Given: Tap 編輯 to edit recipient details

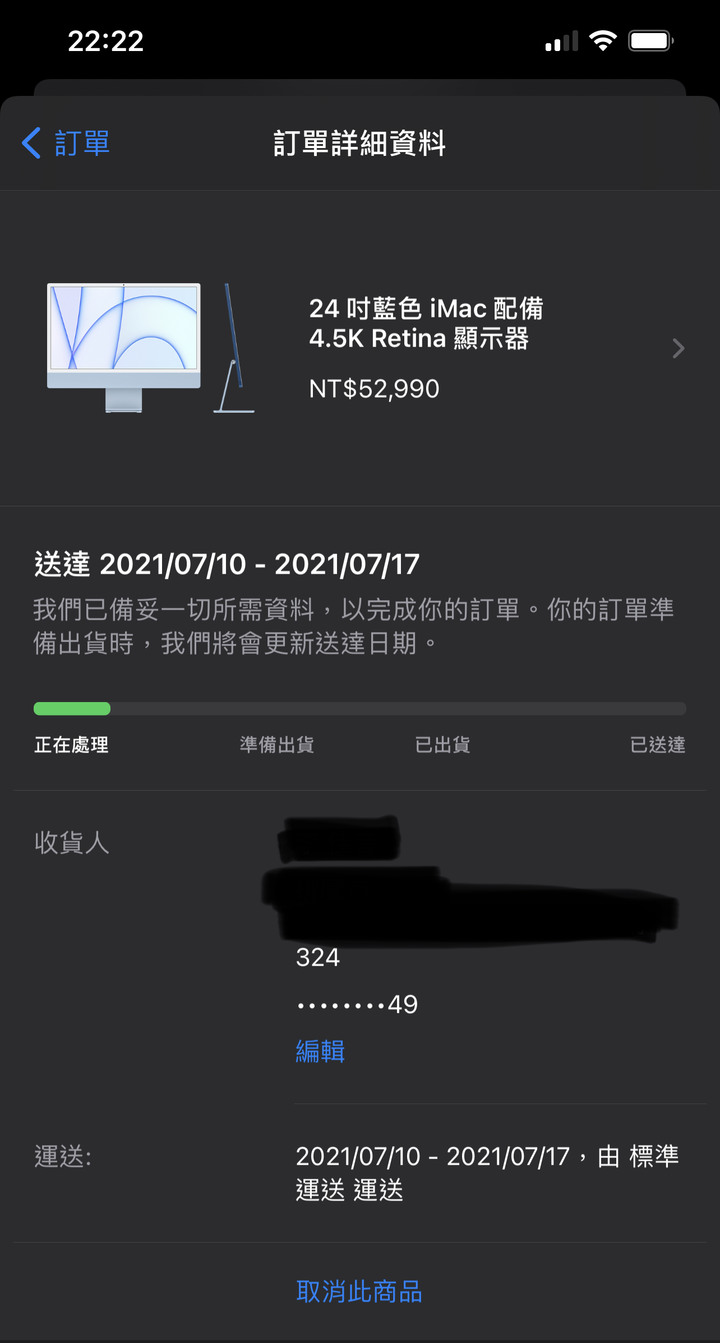Looking at the screenshot, I should click(320, 1051).
